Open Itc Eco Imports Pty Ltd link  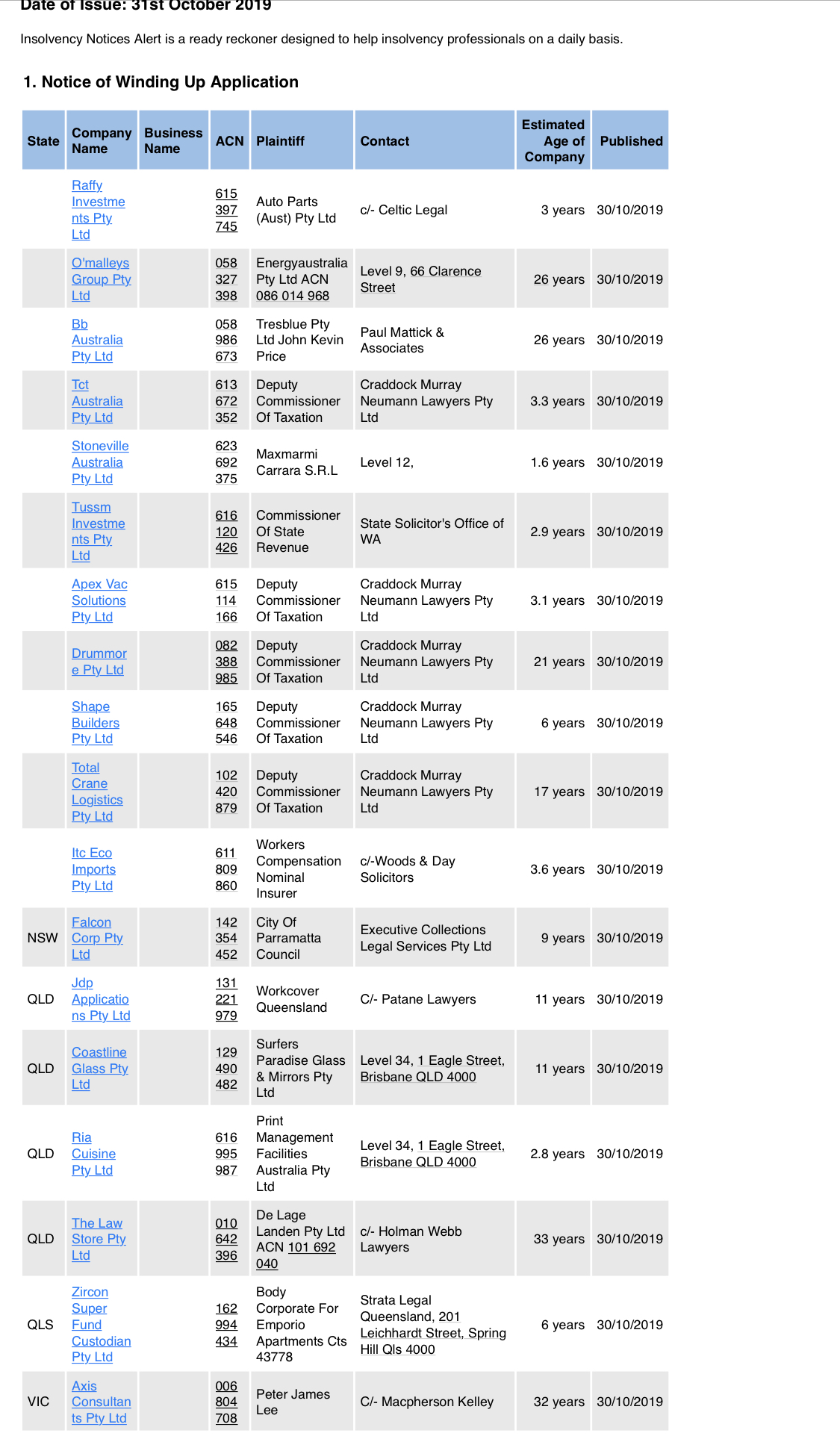coord(93,869)
